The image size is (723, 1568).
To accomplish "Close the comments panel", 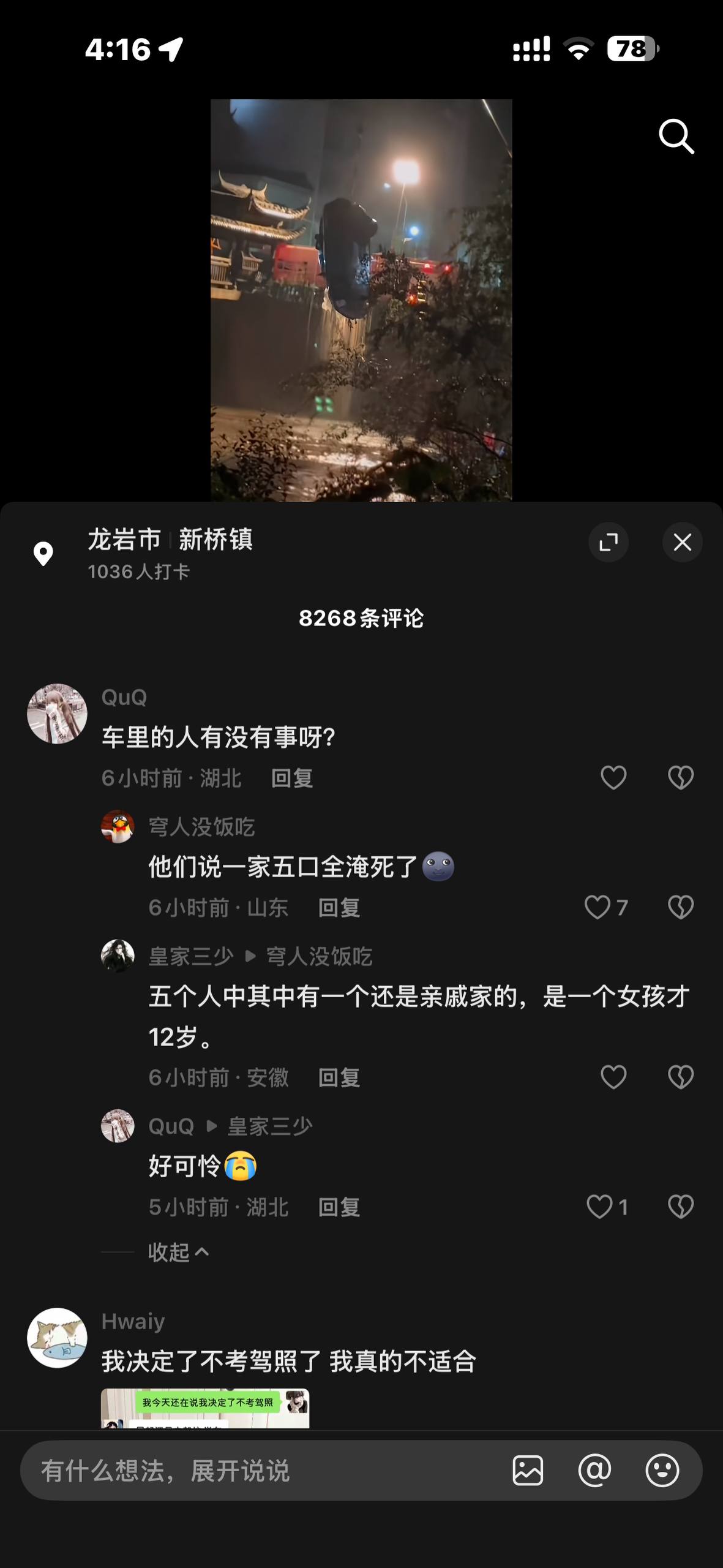I will coord(683,542).
